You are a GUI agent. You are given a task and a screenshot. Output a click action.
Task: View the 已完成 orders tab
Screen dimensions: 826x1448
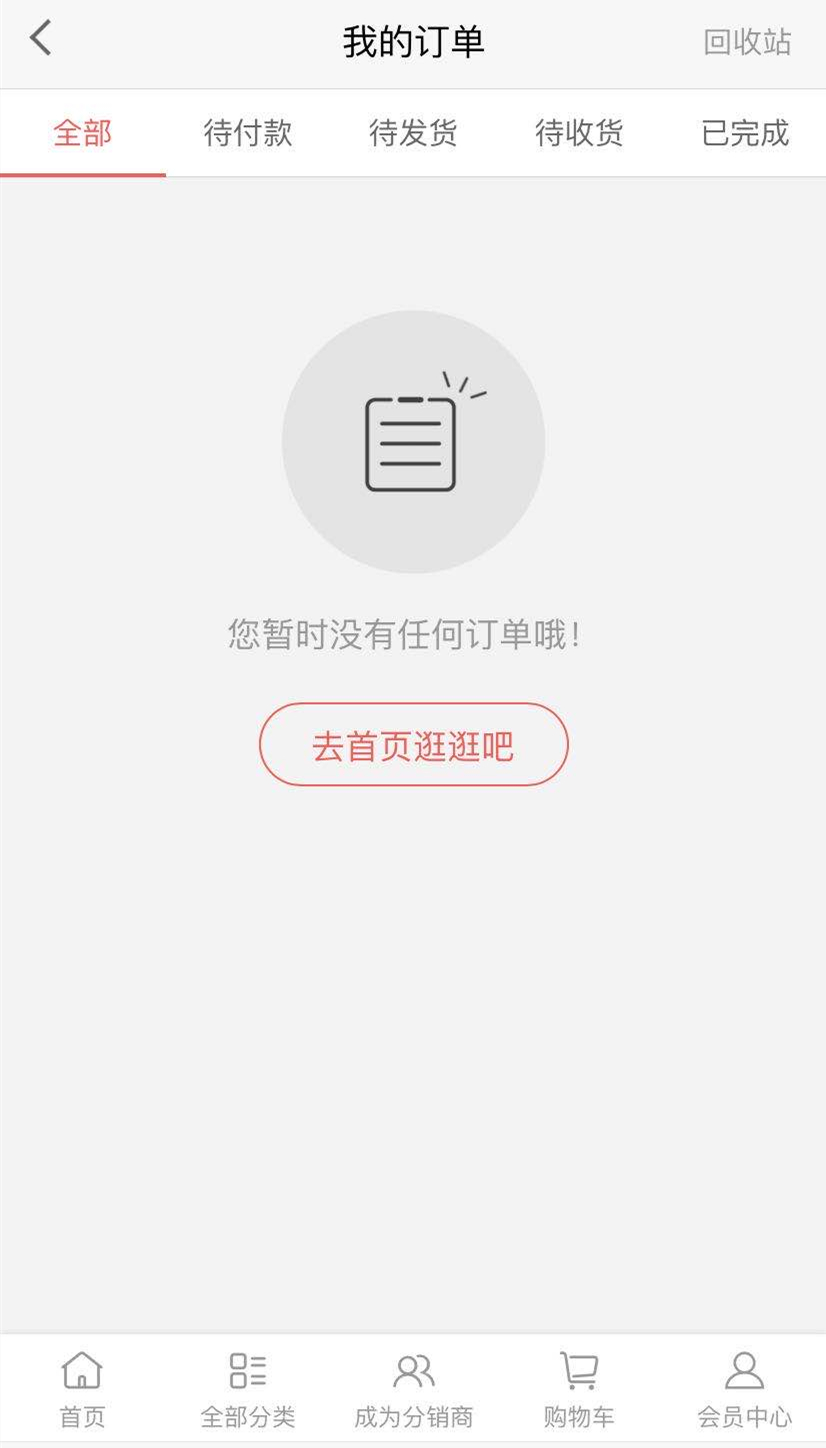pos(745,133)
